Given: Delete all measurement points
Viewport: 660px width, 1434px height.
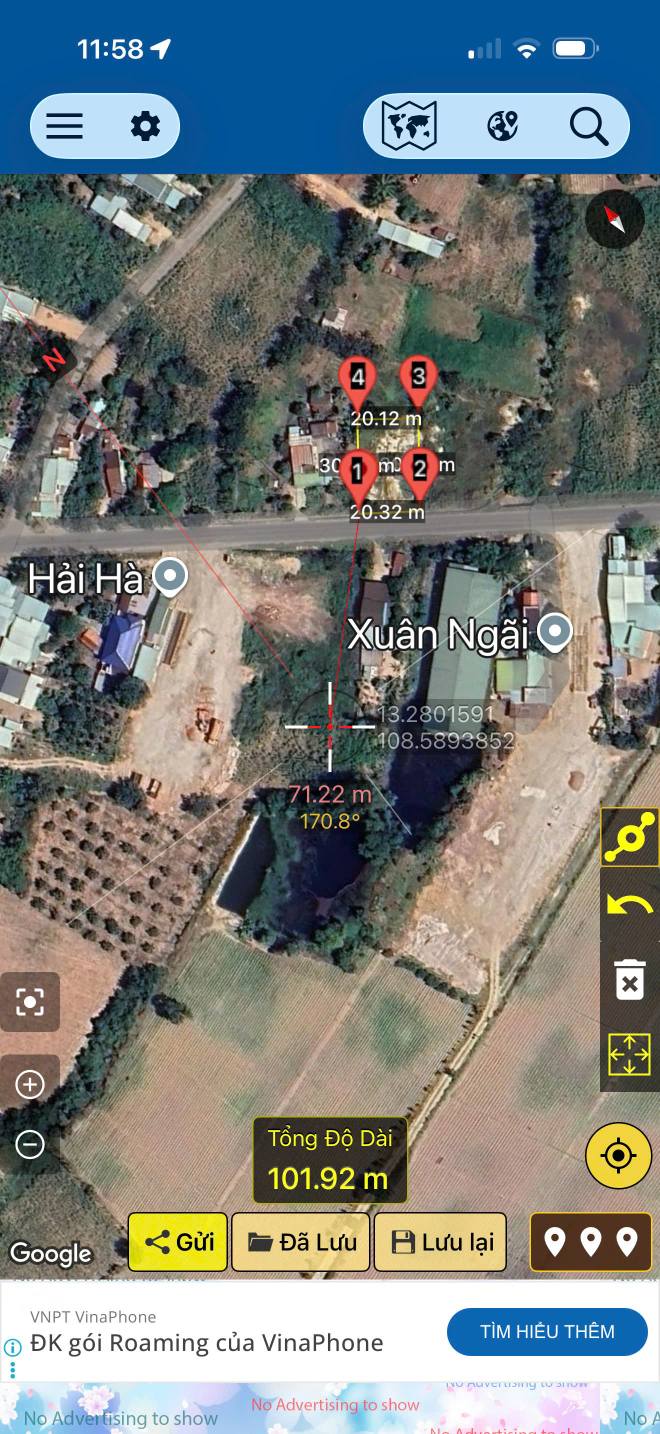Looking at the screenshot, I should pyautogui.click(x=629, y=980).
